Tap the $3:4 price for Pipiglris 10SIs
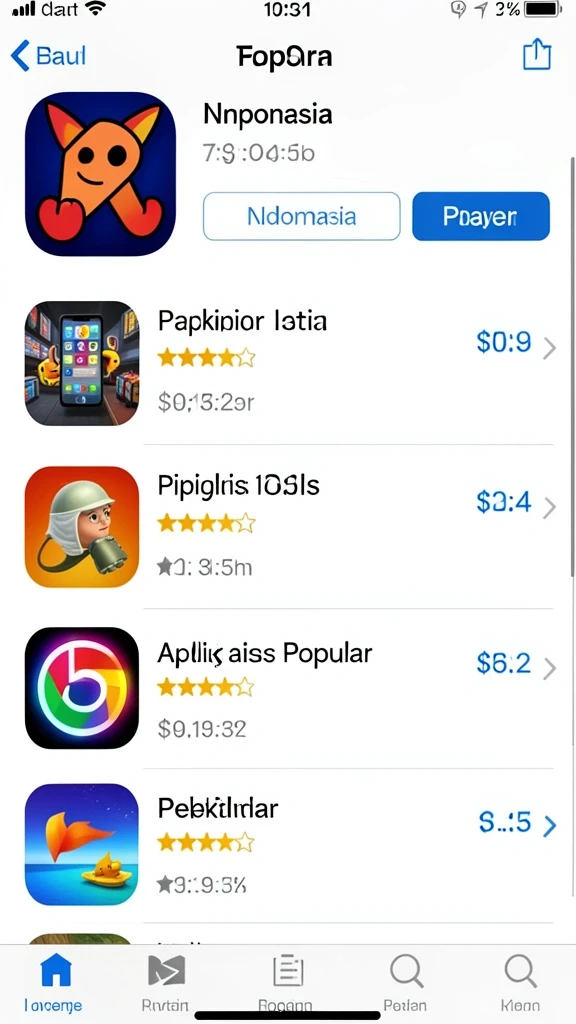576x1024 pixels. (504, 502)
